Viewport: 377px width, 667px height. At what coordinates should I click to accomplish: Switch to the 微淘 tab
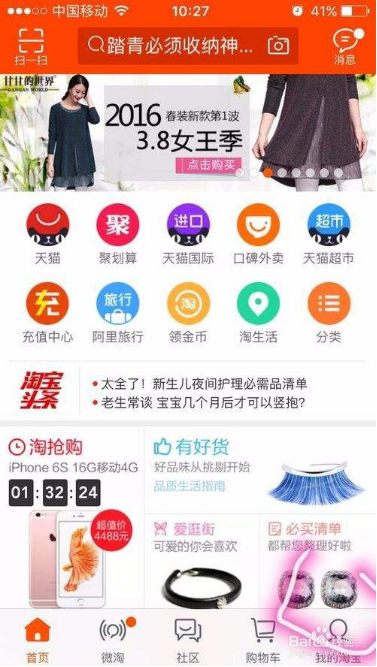(113, 639)
